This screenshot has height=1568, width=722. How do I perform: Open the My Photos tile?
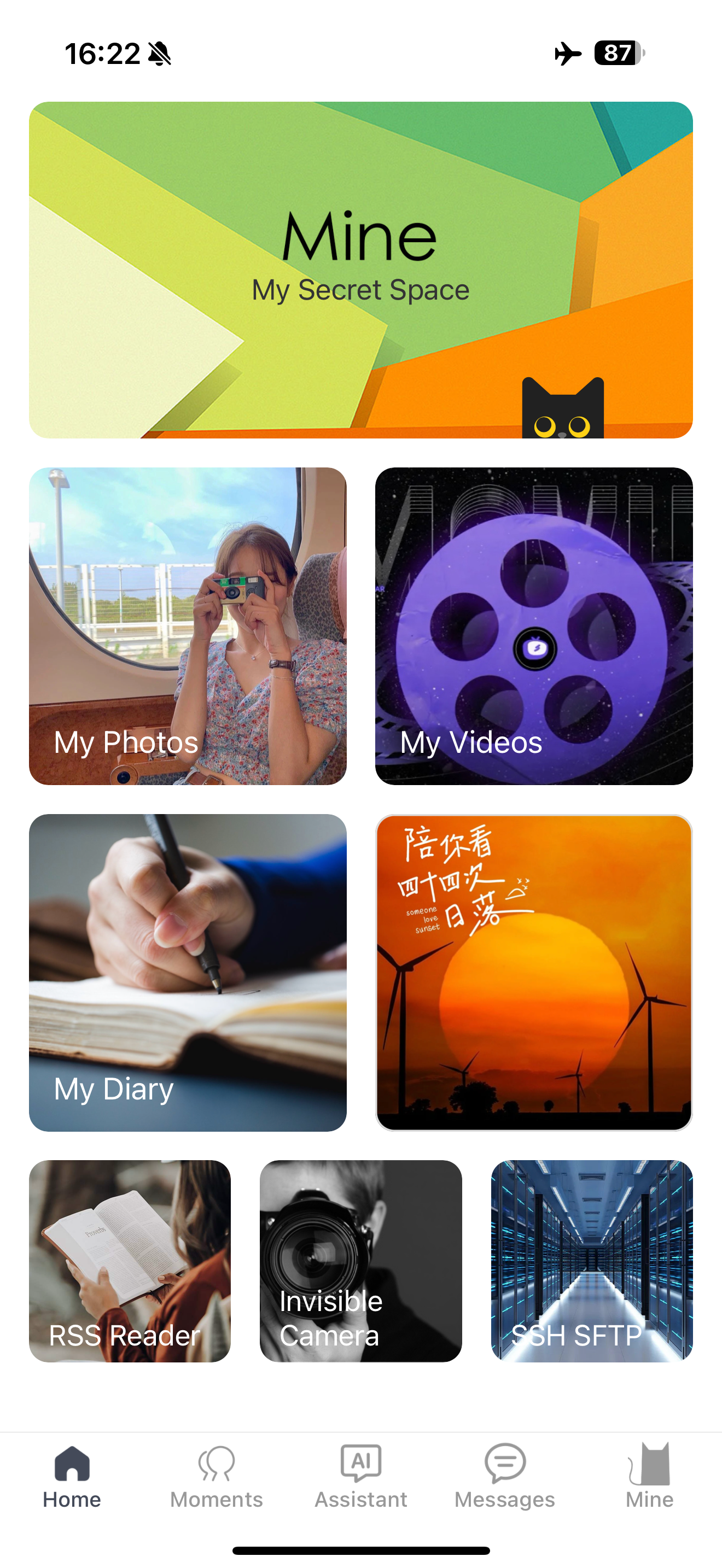coord(188,626)
